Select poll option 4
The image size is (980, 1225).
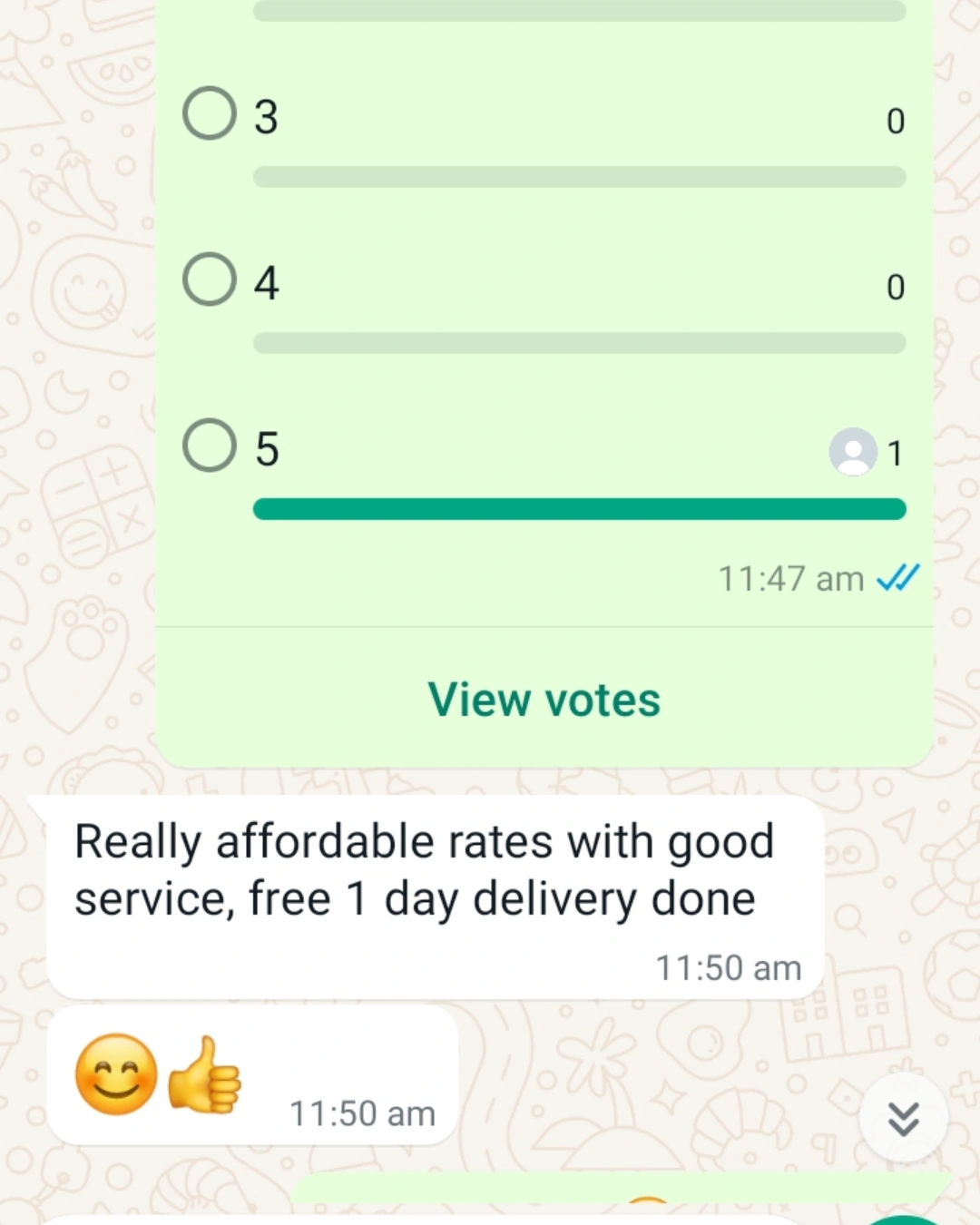(210, 279)
